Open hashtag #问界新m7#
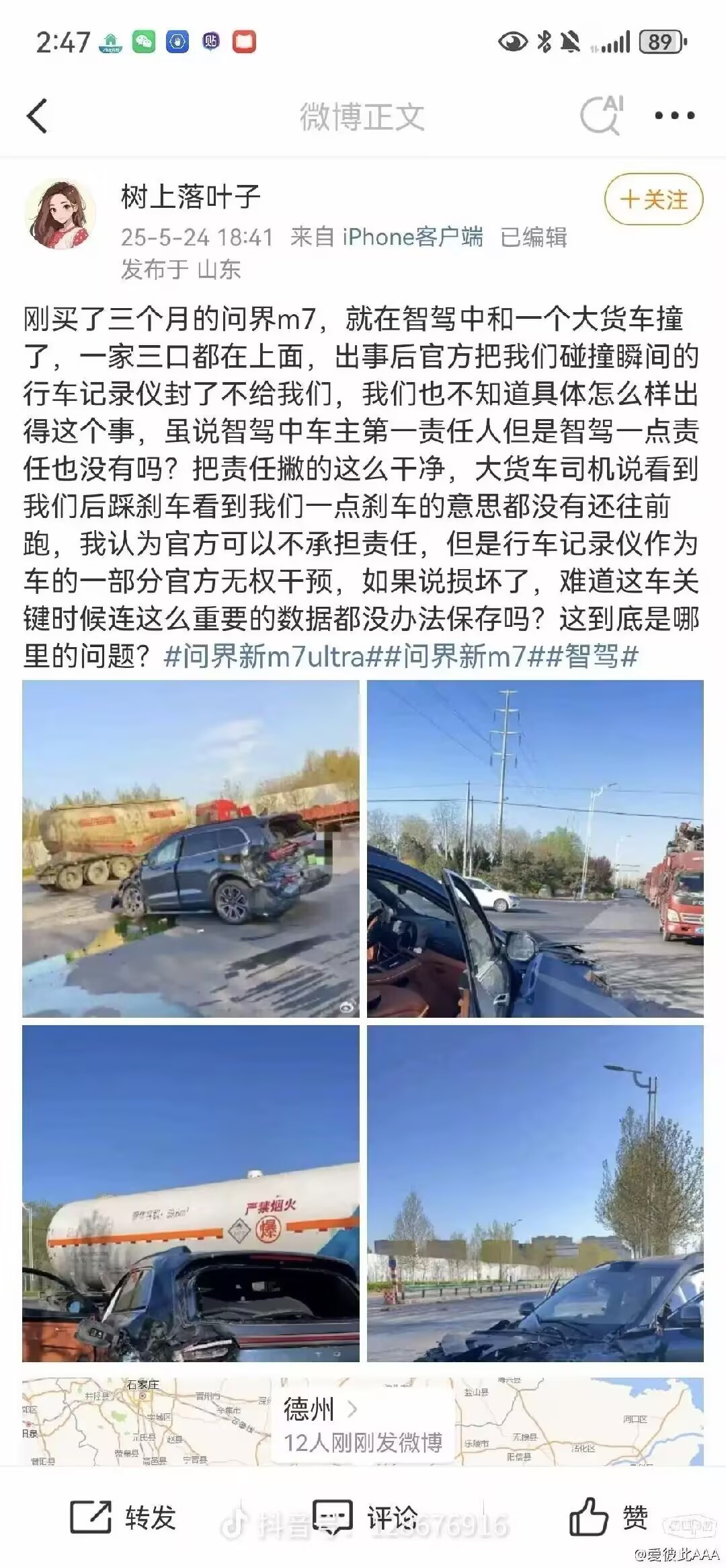The width and height of the screenshot is (726, 1568). pyautogui.click(x=465, y=656)
